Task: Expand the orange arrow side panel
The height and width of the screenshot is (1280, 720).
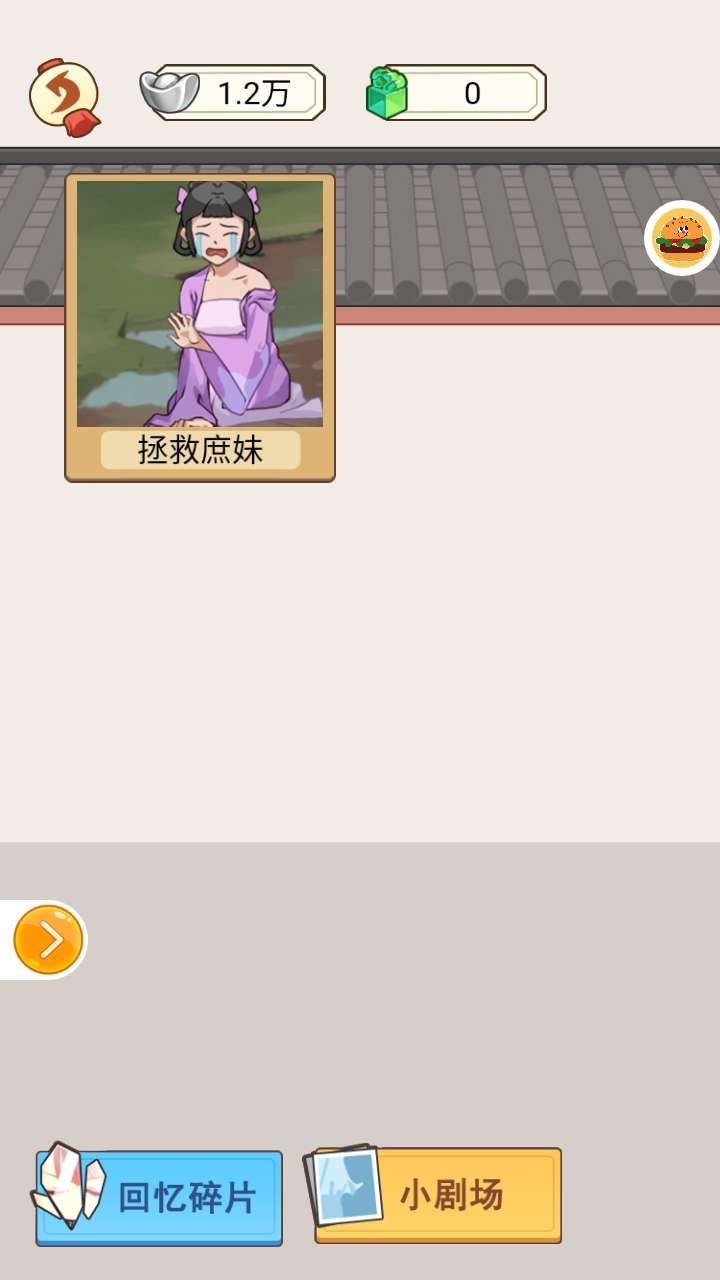Action: (47, 940)
